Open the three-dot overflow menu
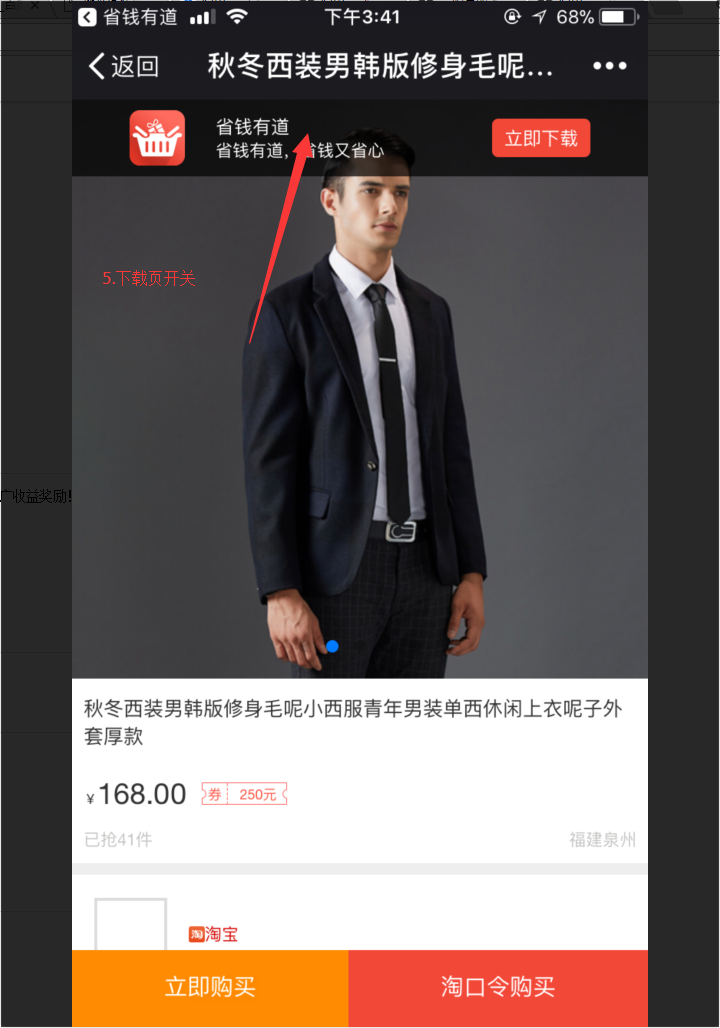 pyautogui.click(x=609, y=66)
